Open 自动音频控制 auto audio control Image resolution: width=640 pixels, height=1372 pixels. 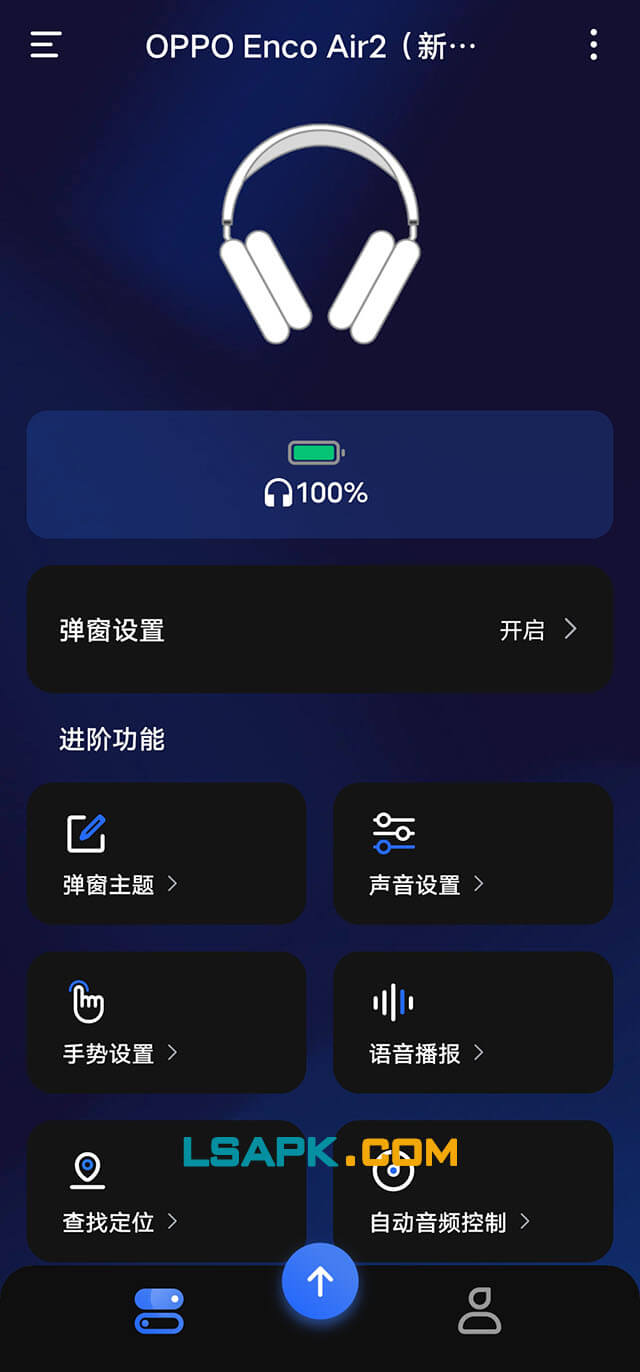(472, 1190)
